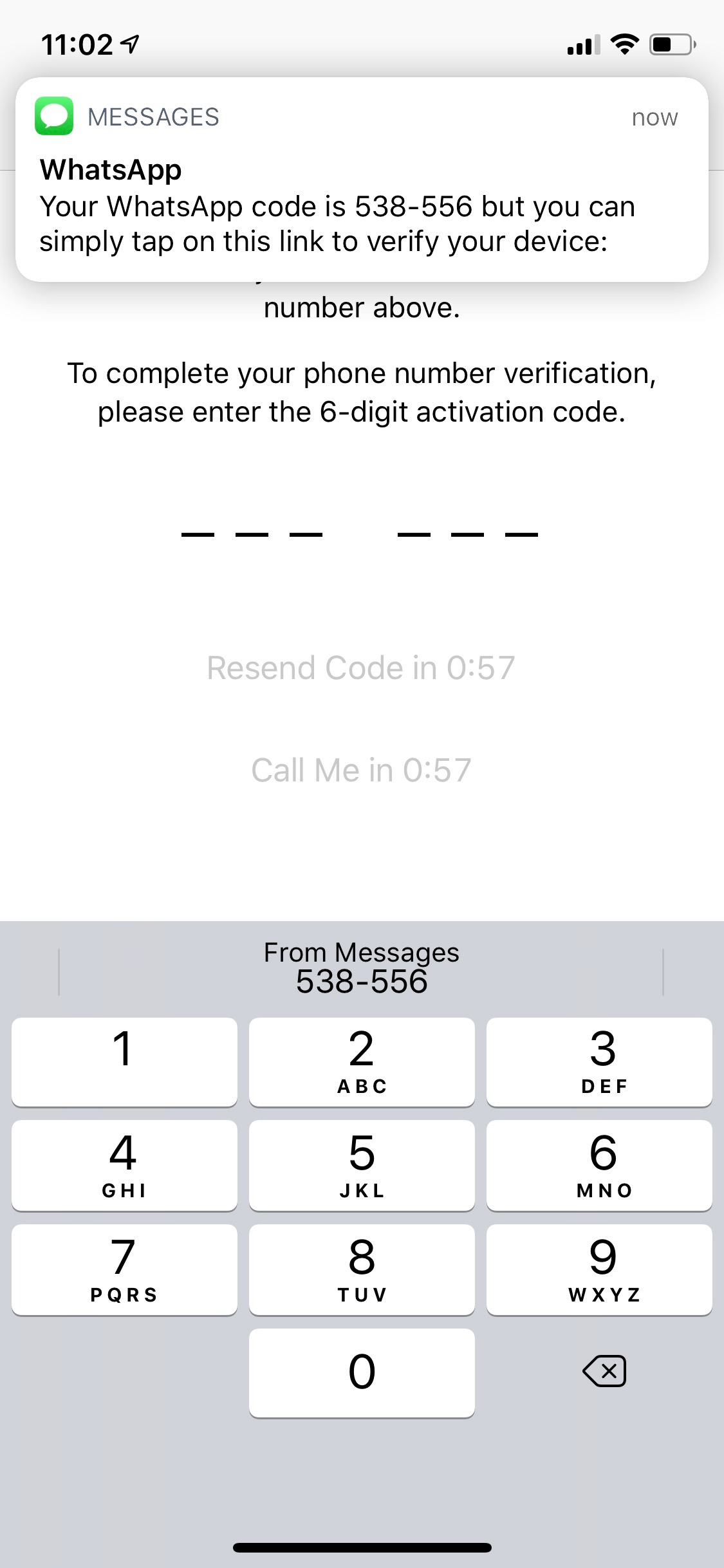Viewport: 724px width, 1568px height.
Task: Hit the backspace delete key
Action: [604, 1370]
